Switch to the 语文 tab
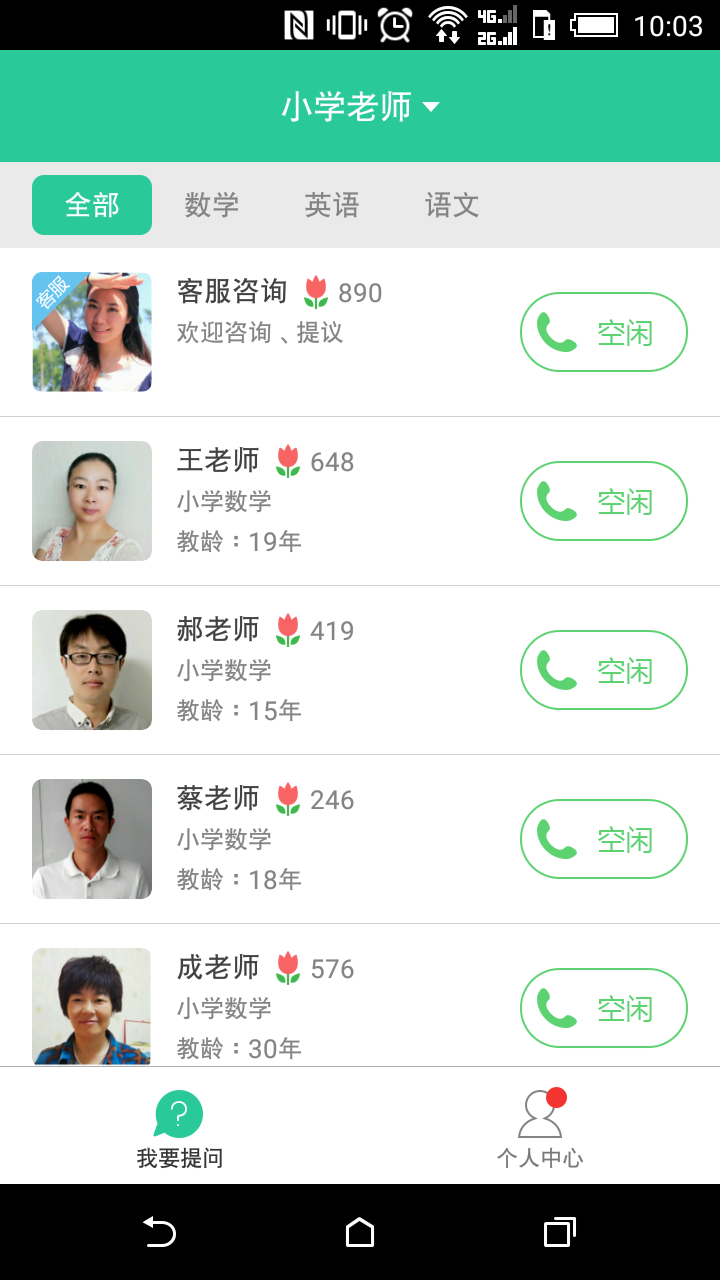Image resolution: width=720 pixels, height=1280 pixels. (452, 205)
